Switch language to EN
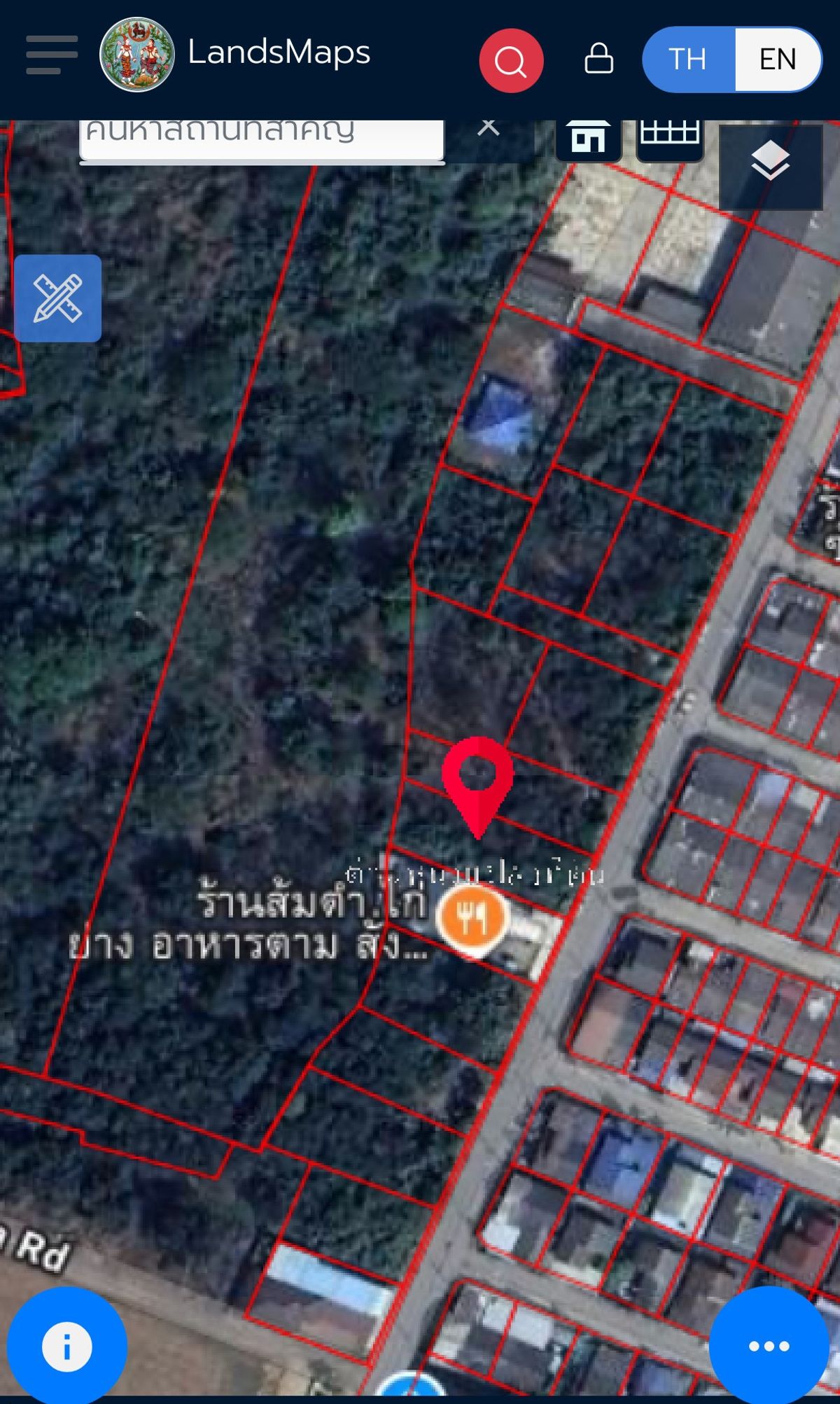Image resolution: width=840 pixels, height=1404 pixels. tap(777, 60)
